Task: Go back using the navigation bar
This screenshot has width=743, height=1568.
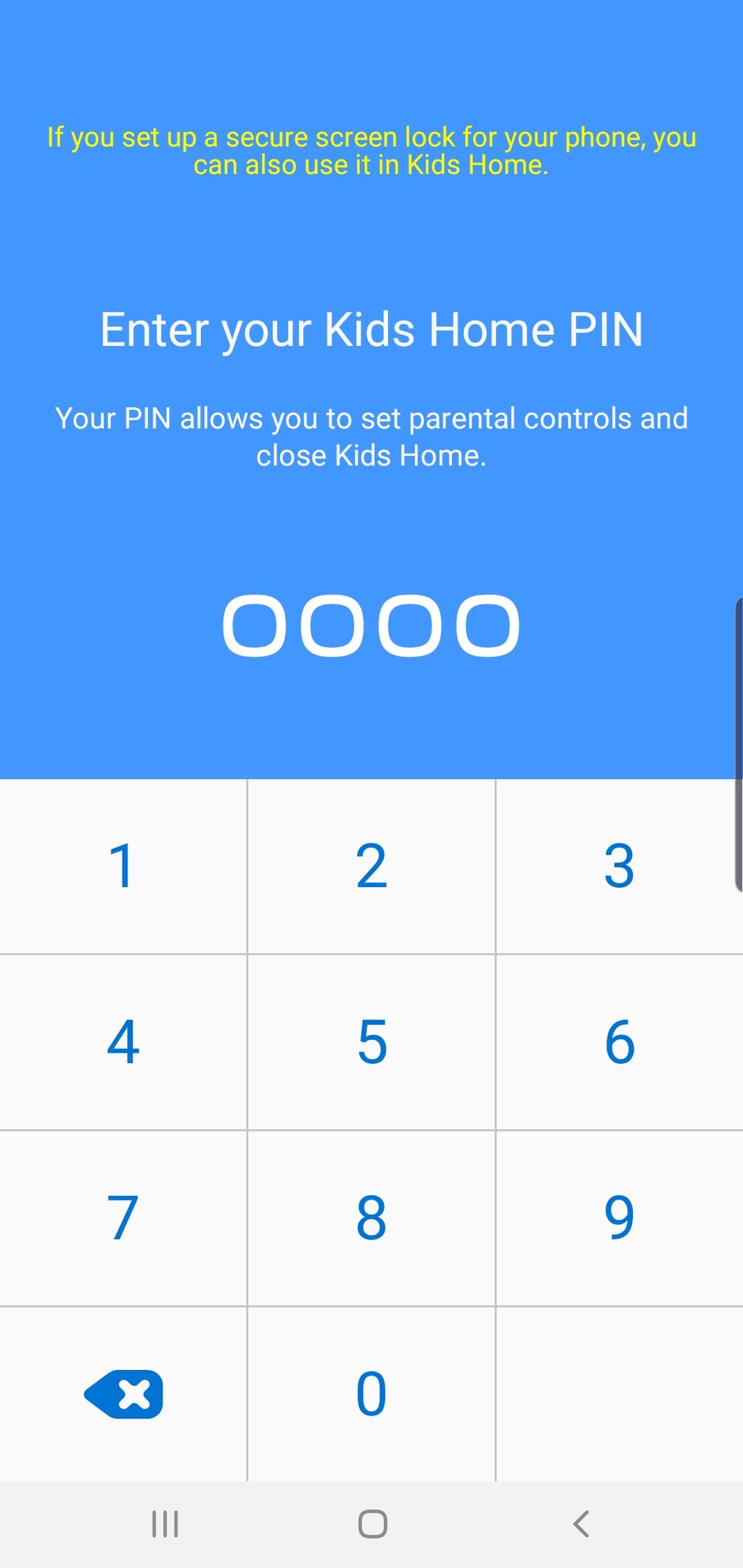Action: tap(580, 1524)
